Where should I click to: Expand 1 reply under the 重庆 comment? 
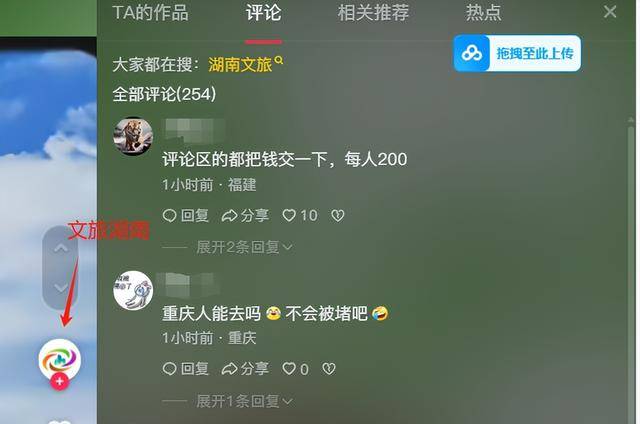(243, 401)
